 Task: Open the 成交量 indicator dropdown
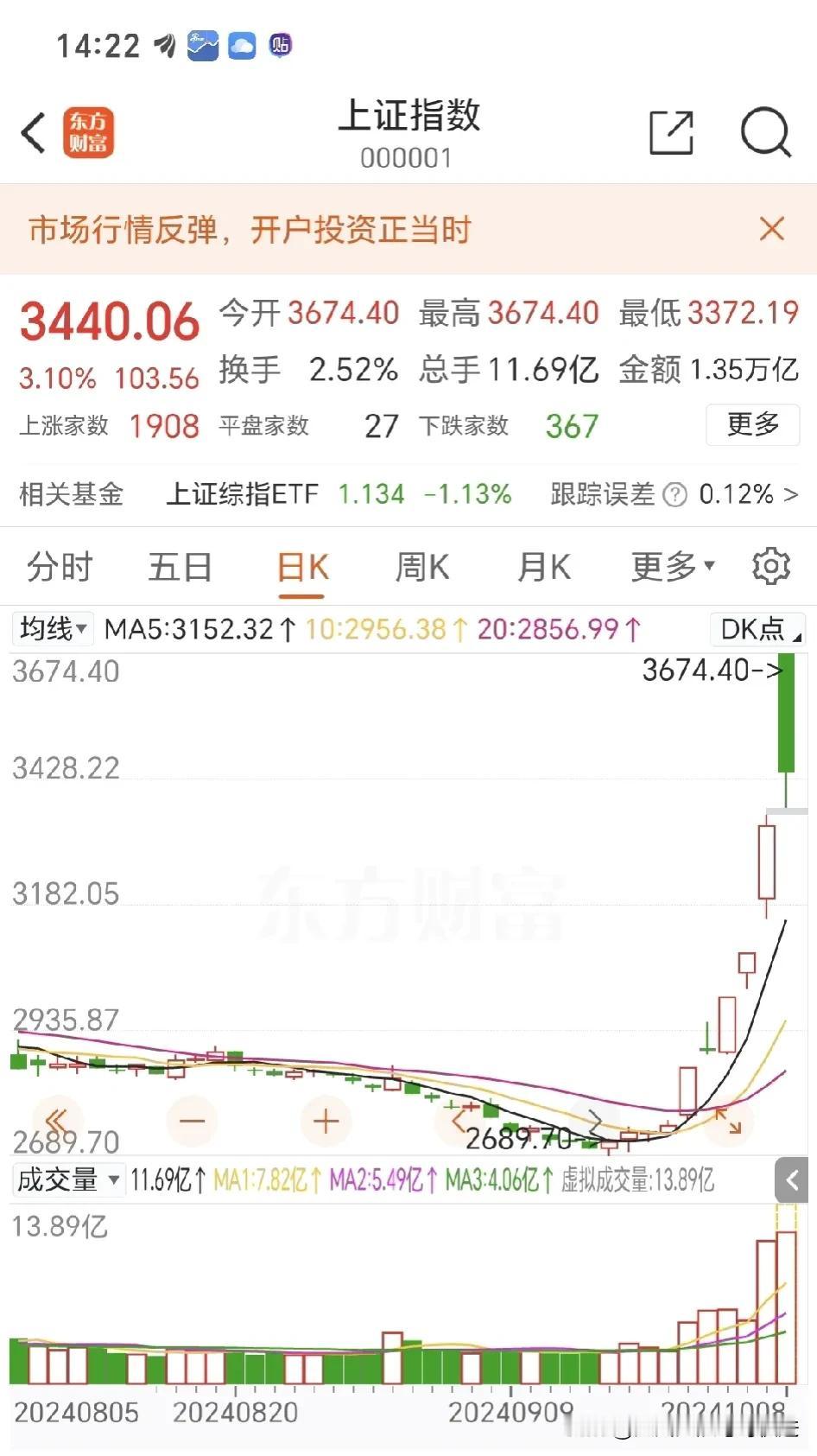(x=67, y=1179)
